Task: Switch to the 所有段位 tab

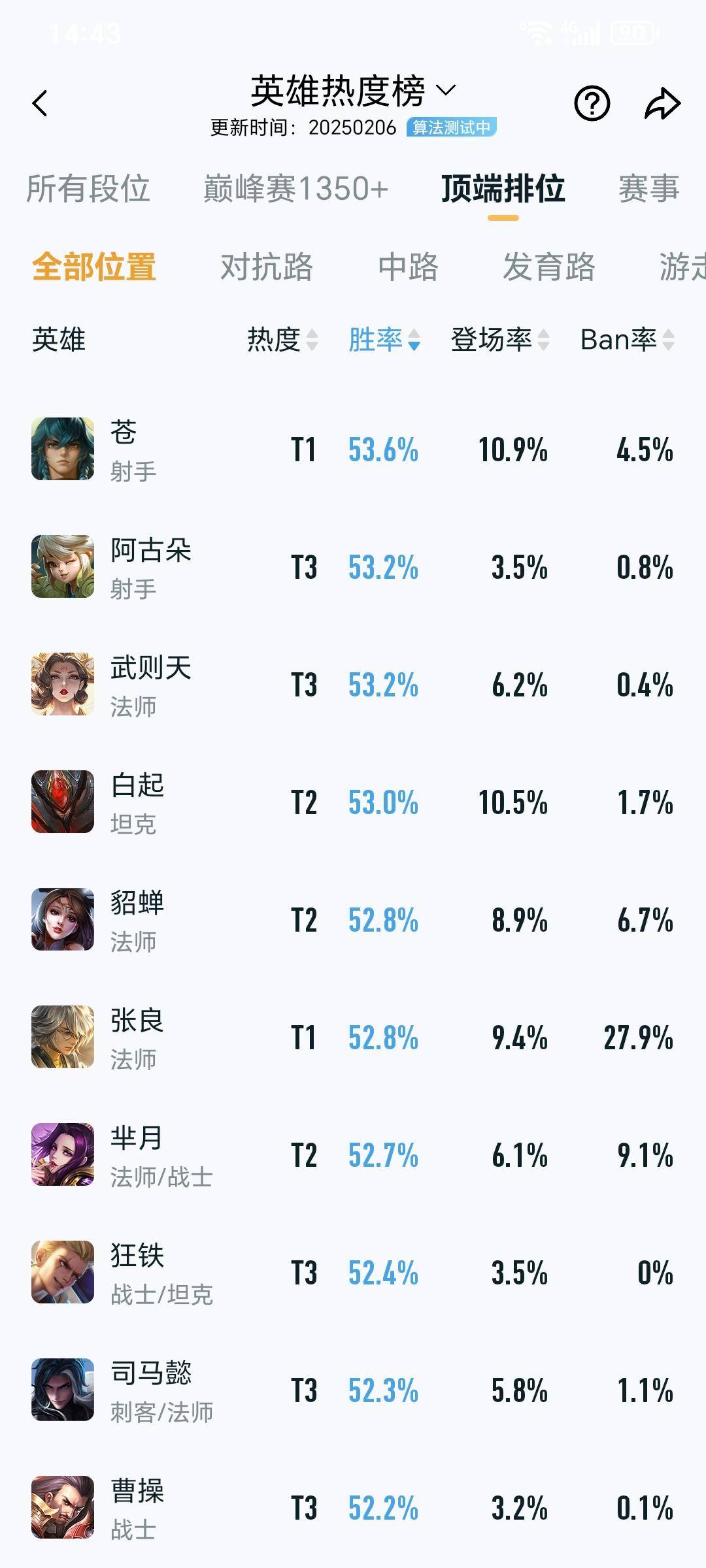Action: pyautogui.click(x=88, y=189)
